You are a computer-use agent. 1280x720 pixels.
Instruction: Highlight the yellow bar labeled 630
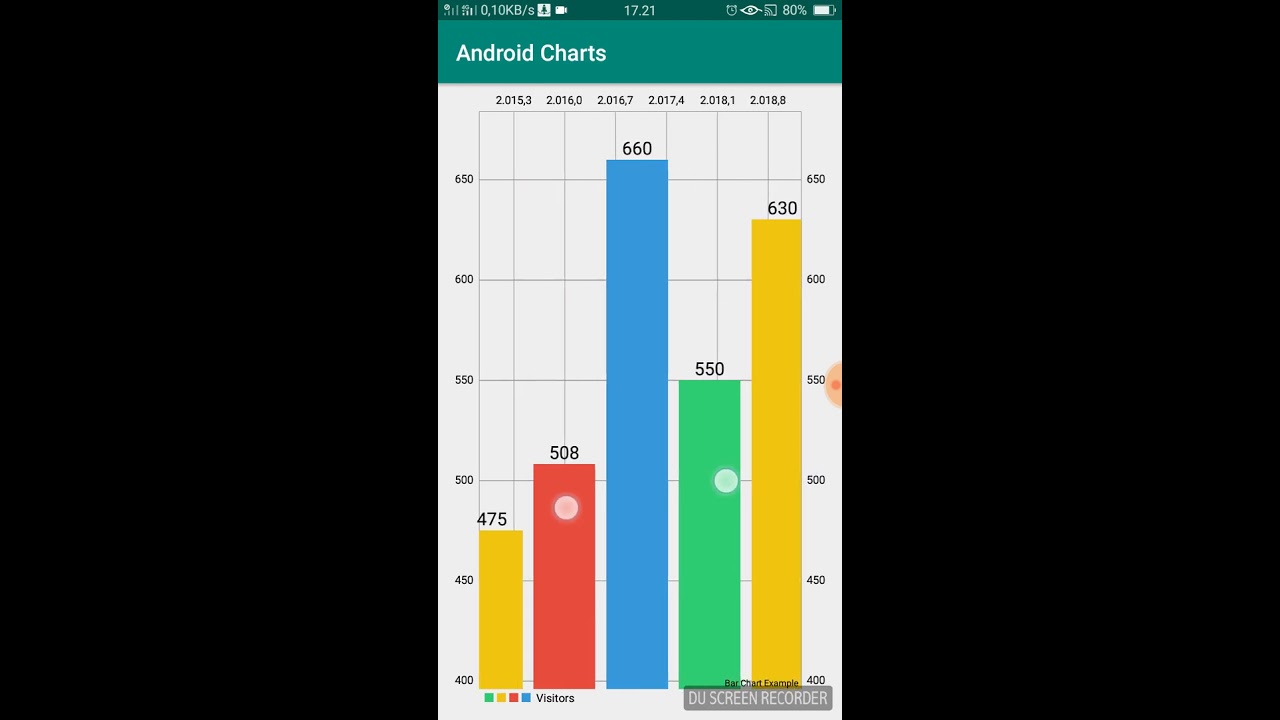coord(776,454)
